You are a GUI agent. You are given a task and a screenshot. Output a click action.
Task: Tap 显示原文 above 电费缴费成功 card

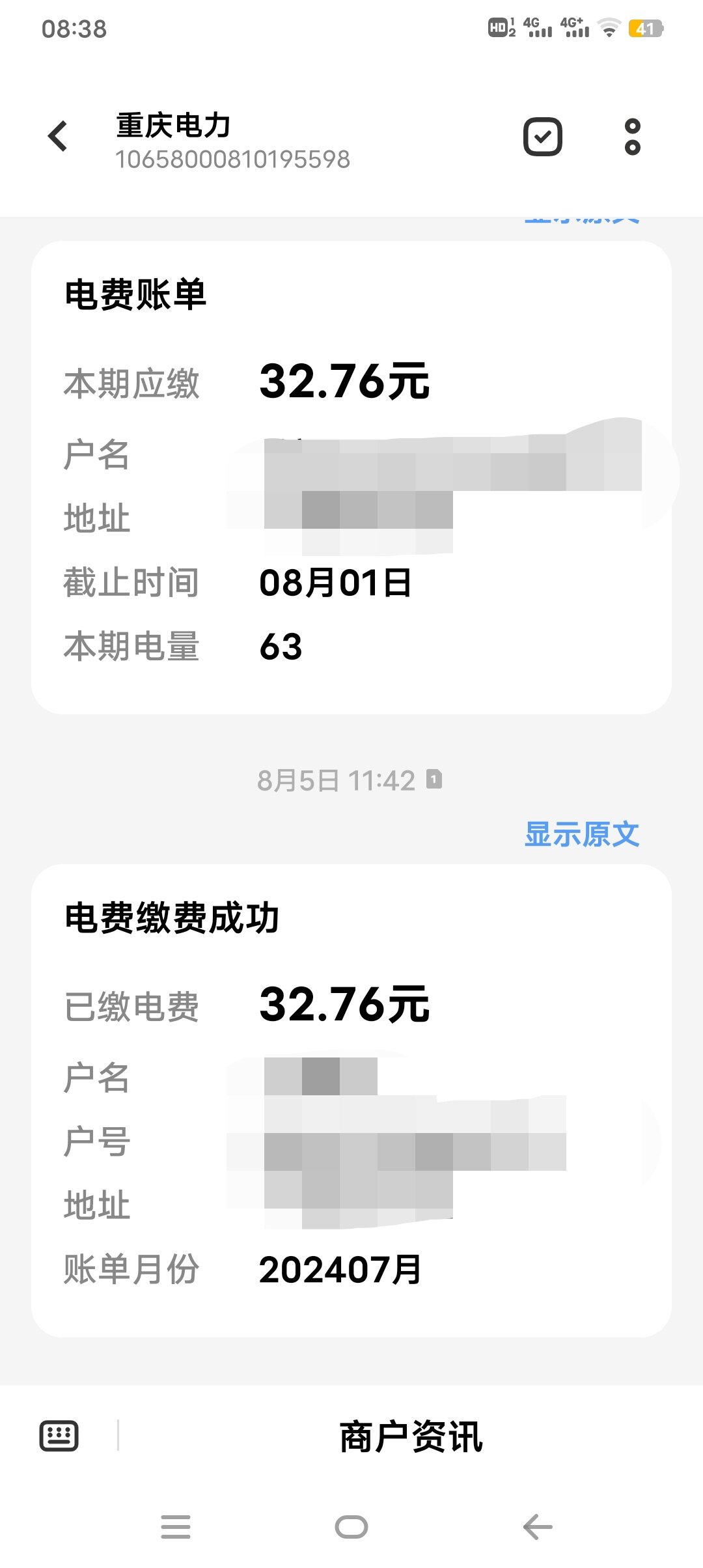tap(582, 834)
